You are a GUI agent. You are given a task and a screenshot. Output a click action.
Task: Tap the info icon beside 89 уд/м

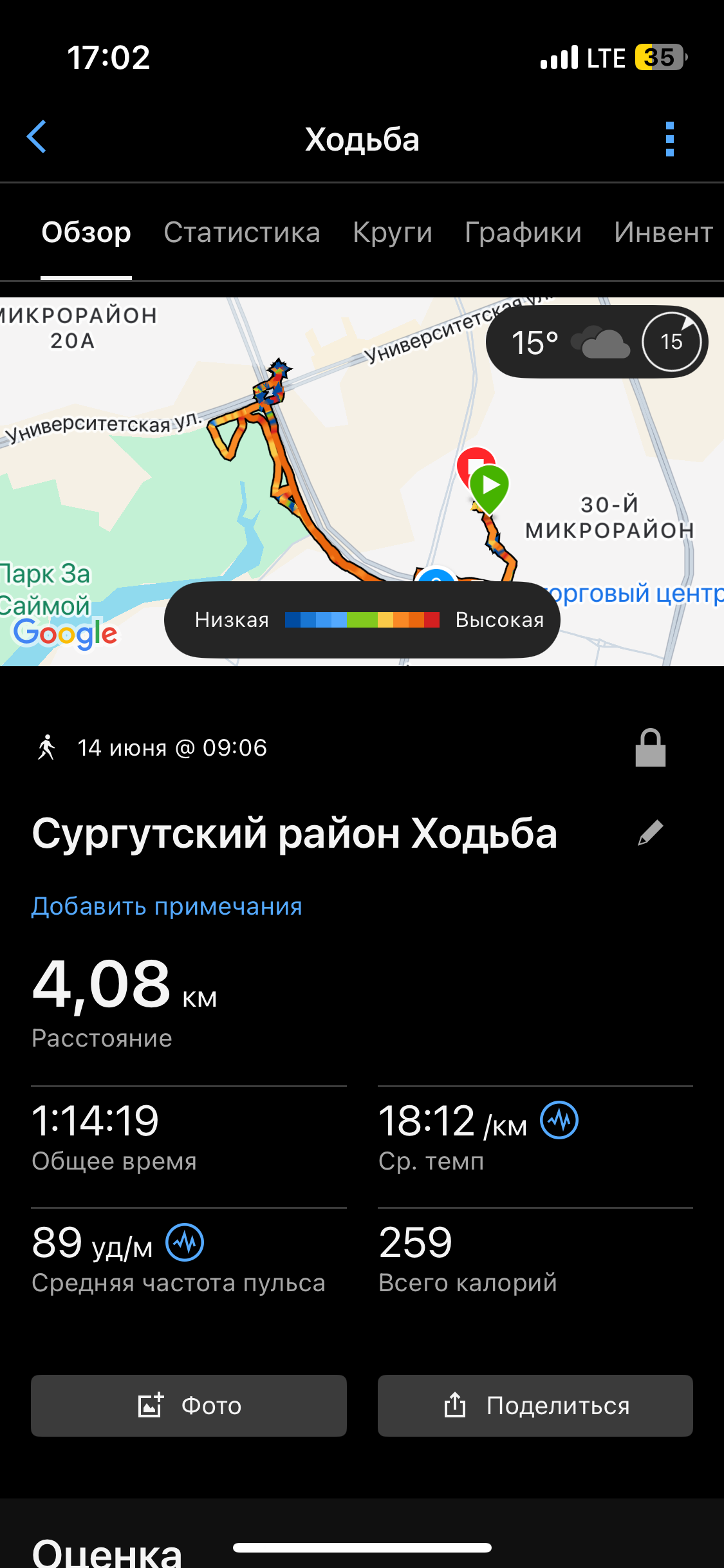point(185,1242)
